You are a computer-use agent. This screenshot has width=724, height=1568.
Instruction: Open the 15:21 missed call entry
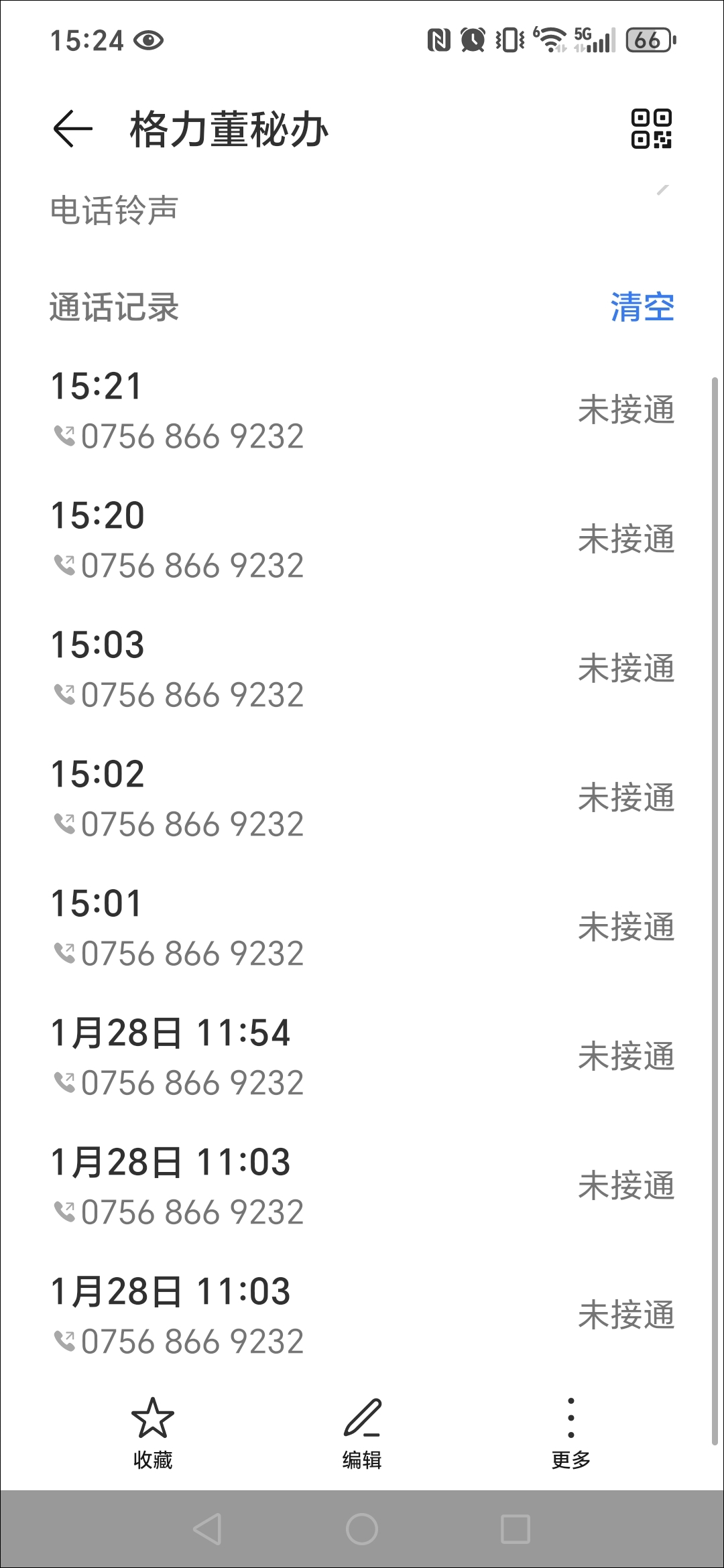[x=362, y=410]
